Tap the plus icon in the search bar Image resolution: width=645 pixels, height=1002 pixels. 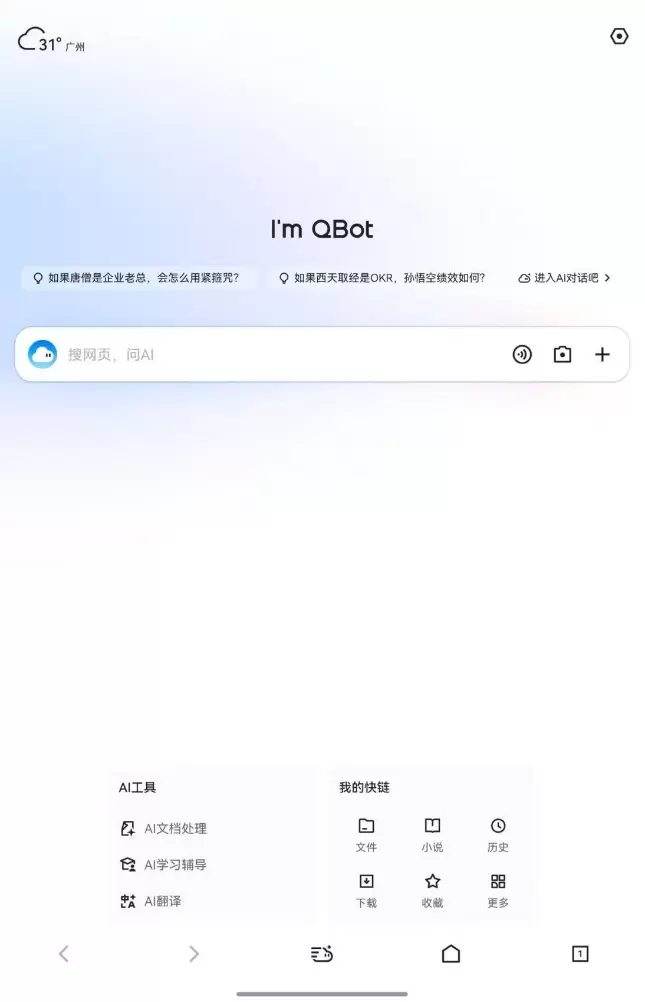[x=602, y=354]
